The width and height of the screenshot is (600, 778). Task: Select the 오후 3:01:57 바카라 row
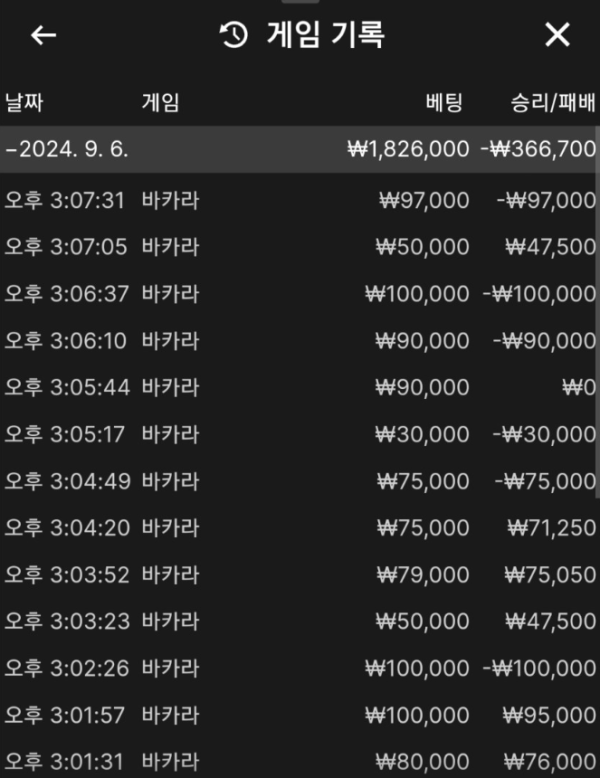coord(300,715)
